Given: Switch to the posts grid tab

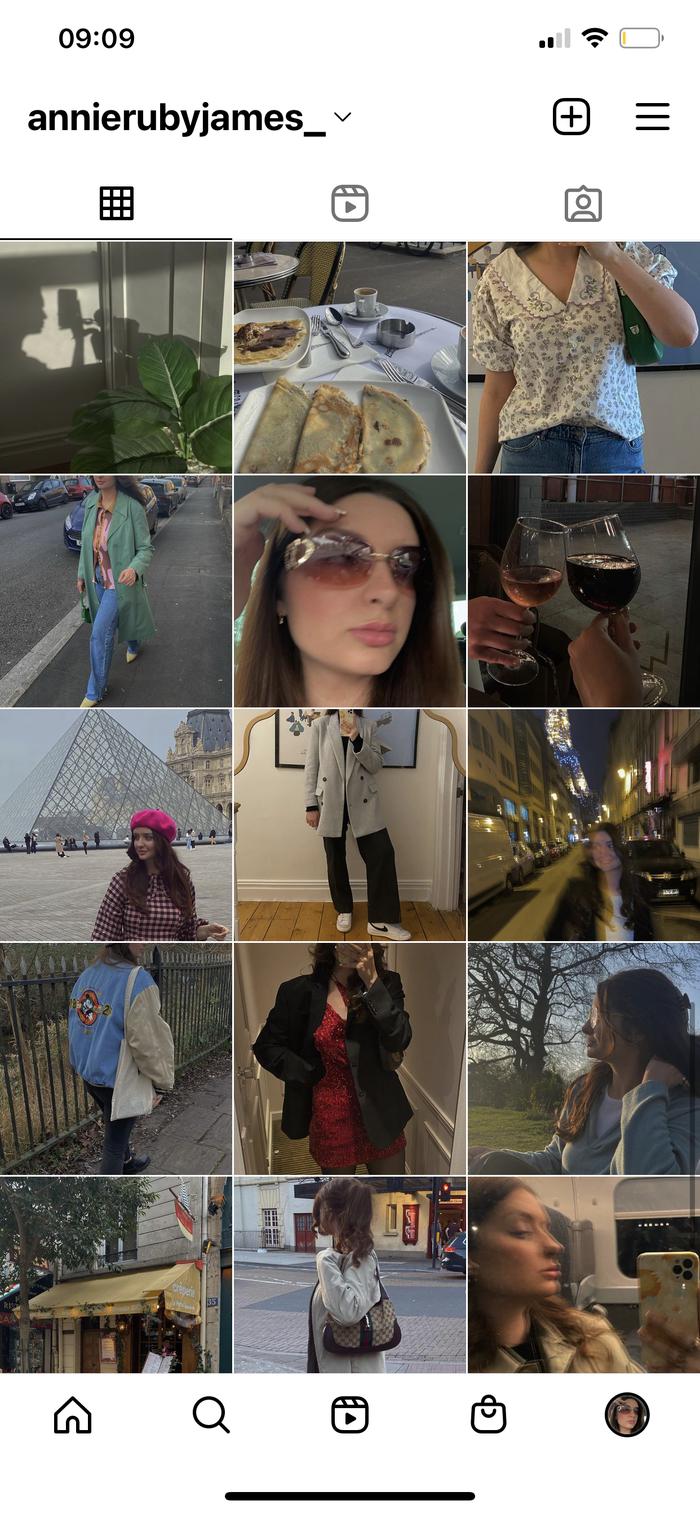Looking at the screenshot, I should click(116, 204).
